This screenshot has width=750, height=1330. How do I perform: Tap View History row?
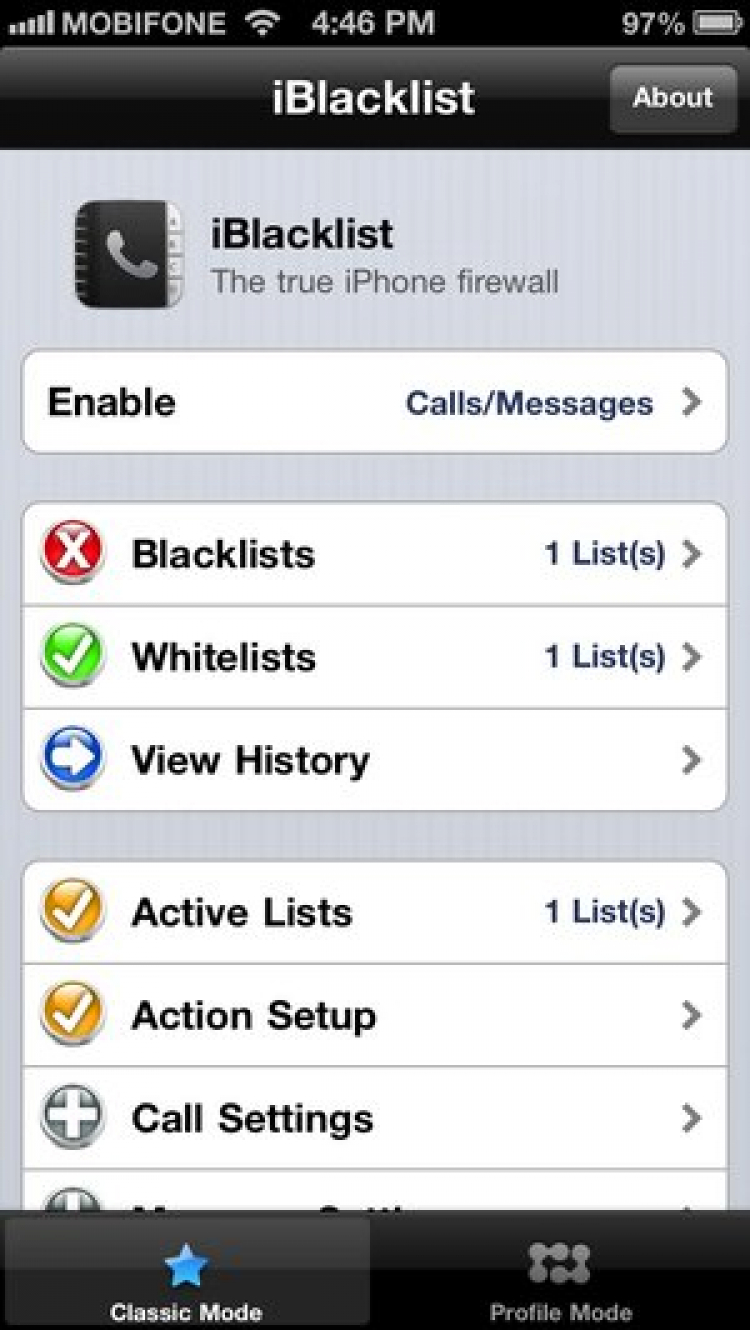tap(374, 760)
